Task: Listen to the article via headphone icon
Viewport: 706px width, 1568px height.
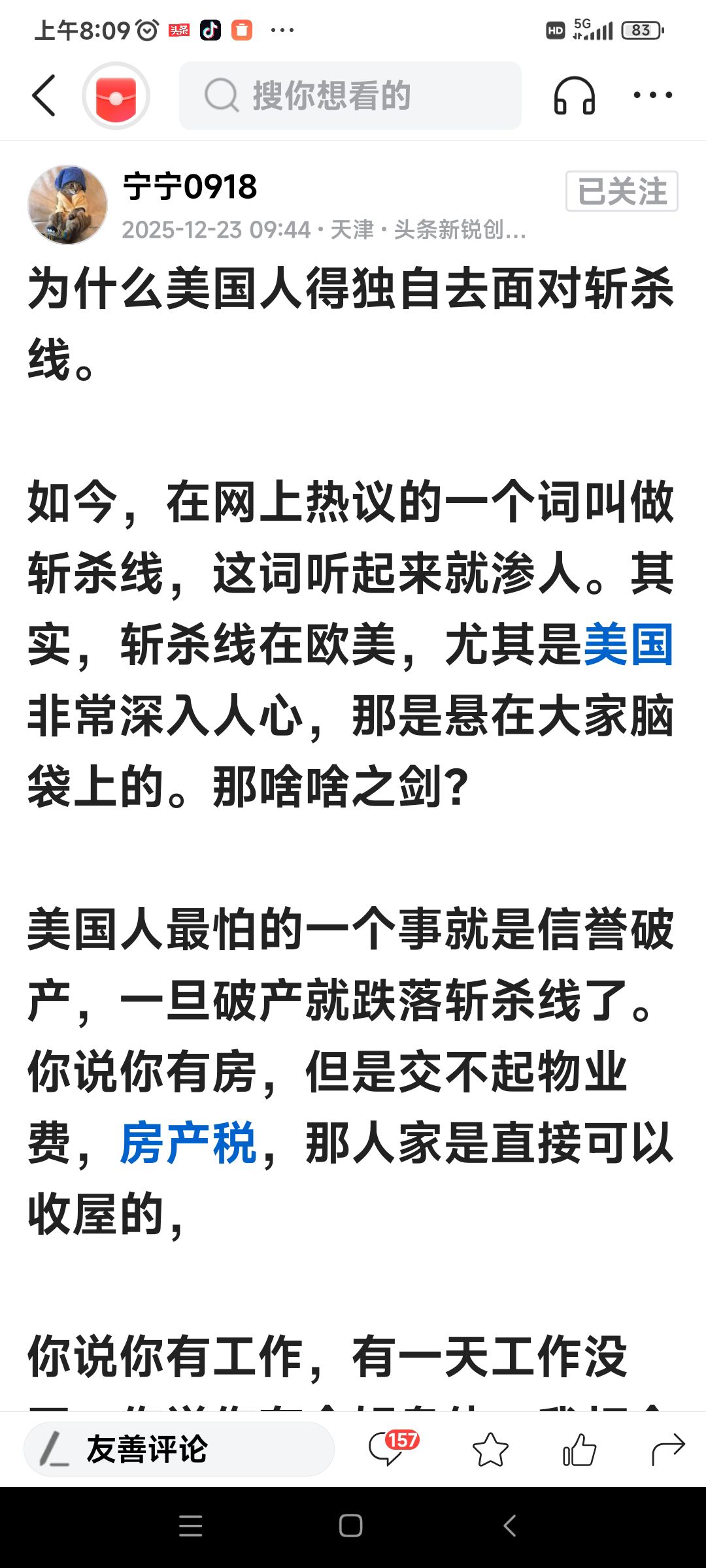Action: pos(574,96)
